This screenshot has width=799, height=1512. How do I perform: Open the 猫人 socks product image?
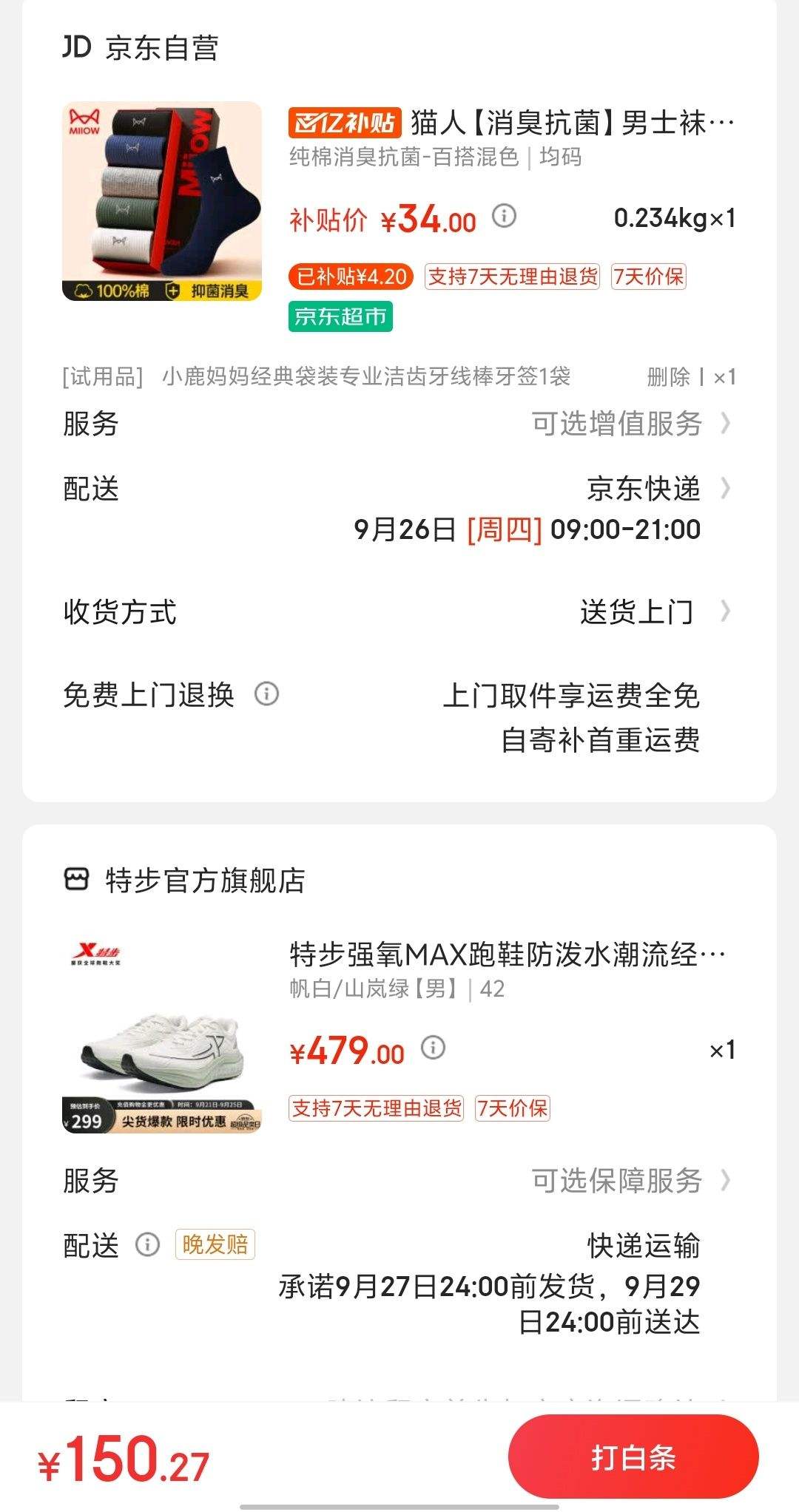[x=162, y=201]
